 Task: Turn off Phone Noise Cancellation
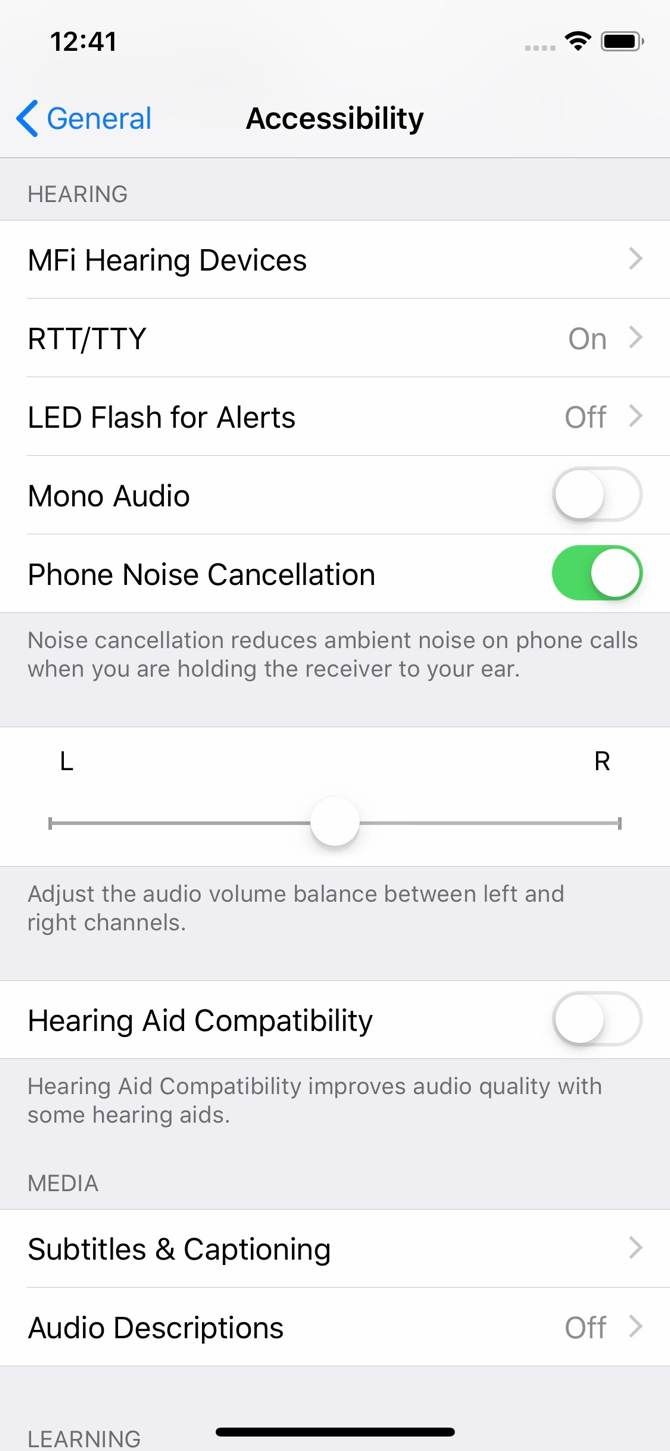tap(596, 574)
